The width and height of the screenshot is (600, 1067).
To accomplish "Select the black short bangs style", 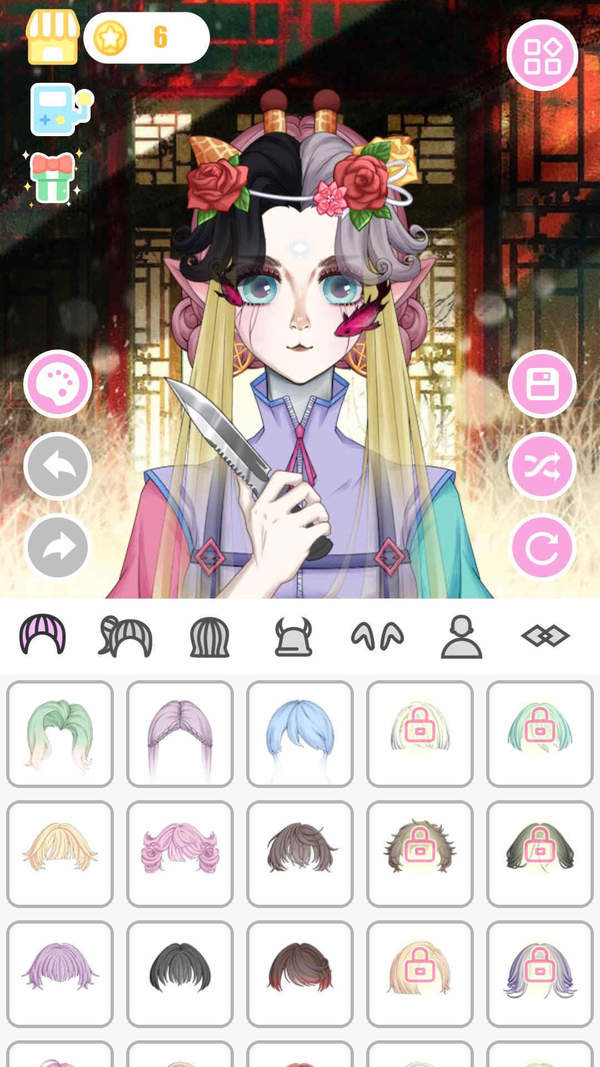I will coord(180,974).
